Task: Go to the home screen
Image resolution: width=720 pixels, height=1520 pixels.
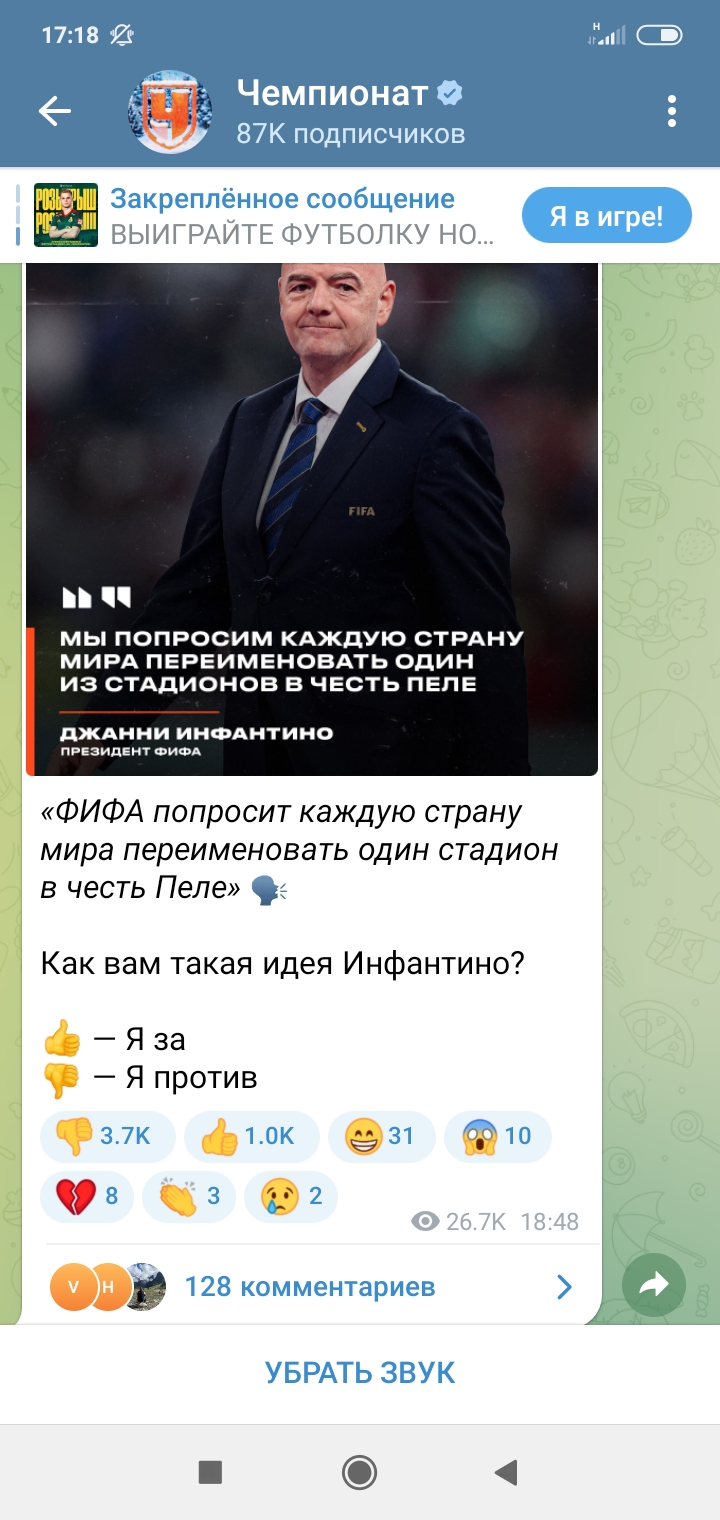Action: (x=359, y=1472)
